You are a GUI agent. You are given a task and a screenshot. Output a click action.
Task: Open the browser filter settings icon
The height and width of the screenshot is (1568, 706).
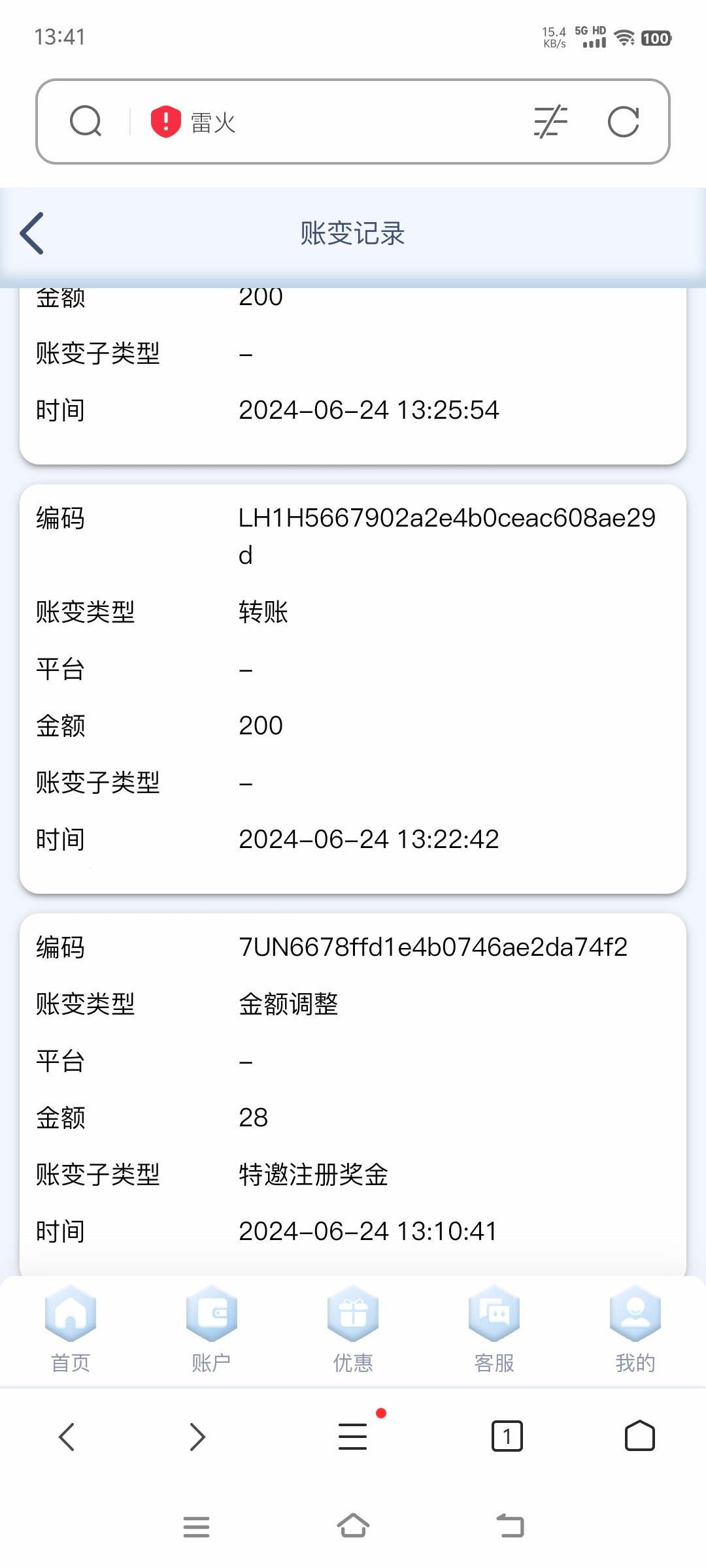(x=550, y=122)
